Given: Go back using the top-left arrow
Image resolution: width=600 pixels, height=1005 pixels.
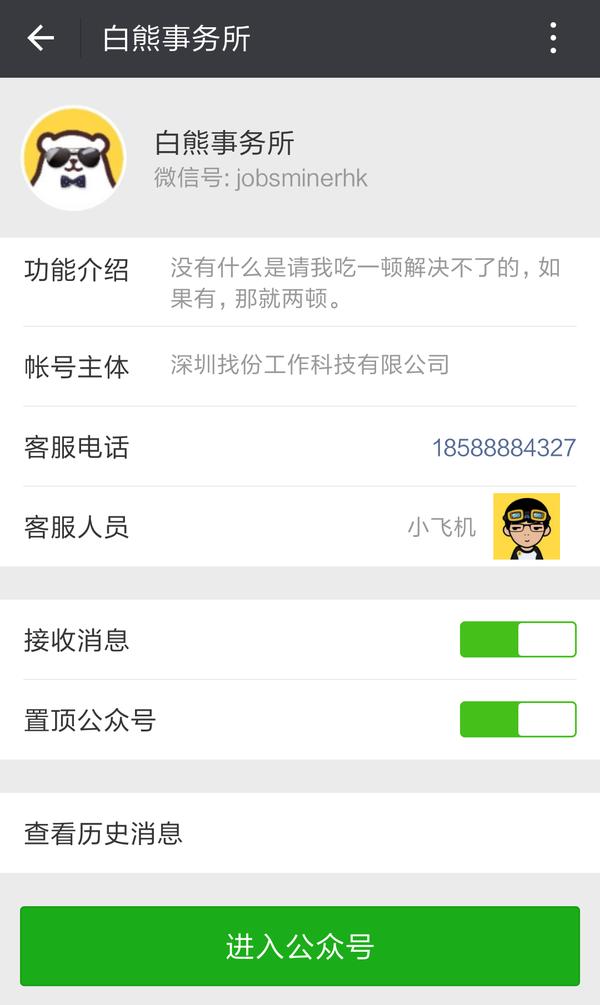Looking at the screenshot, I should click(x=40, y=38).
